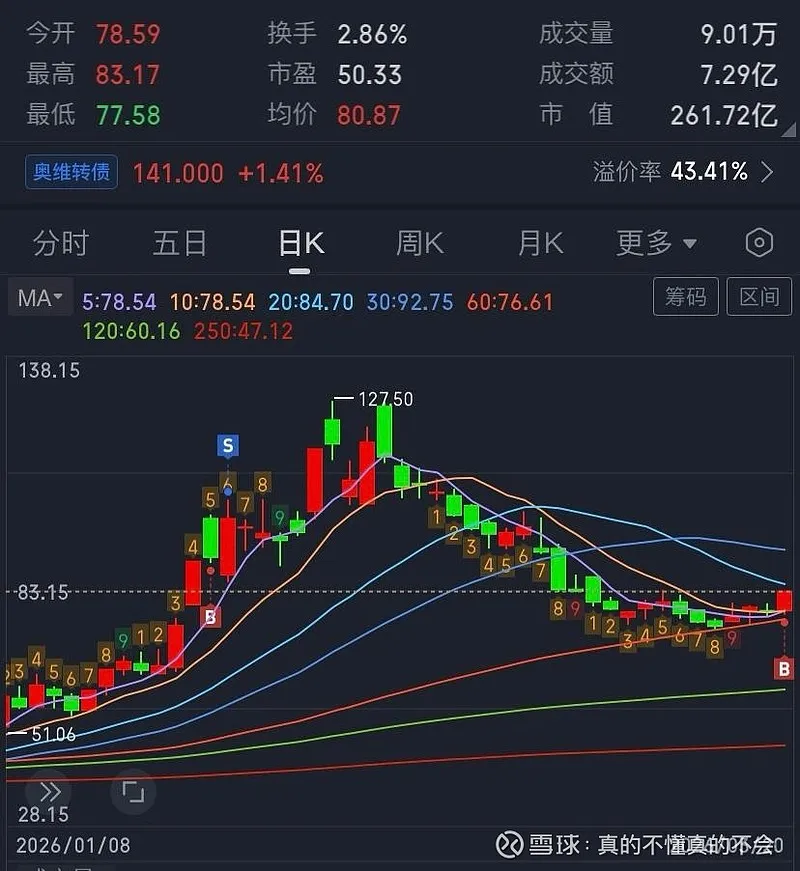Viewport: 800px width, 871px height.
Task: Open the MA indicator dropdown
Action: click(40, 298)
